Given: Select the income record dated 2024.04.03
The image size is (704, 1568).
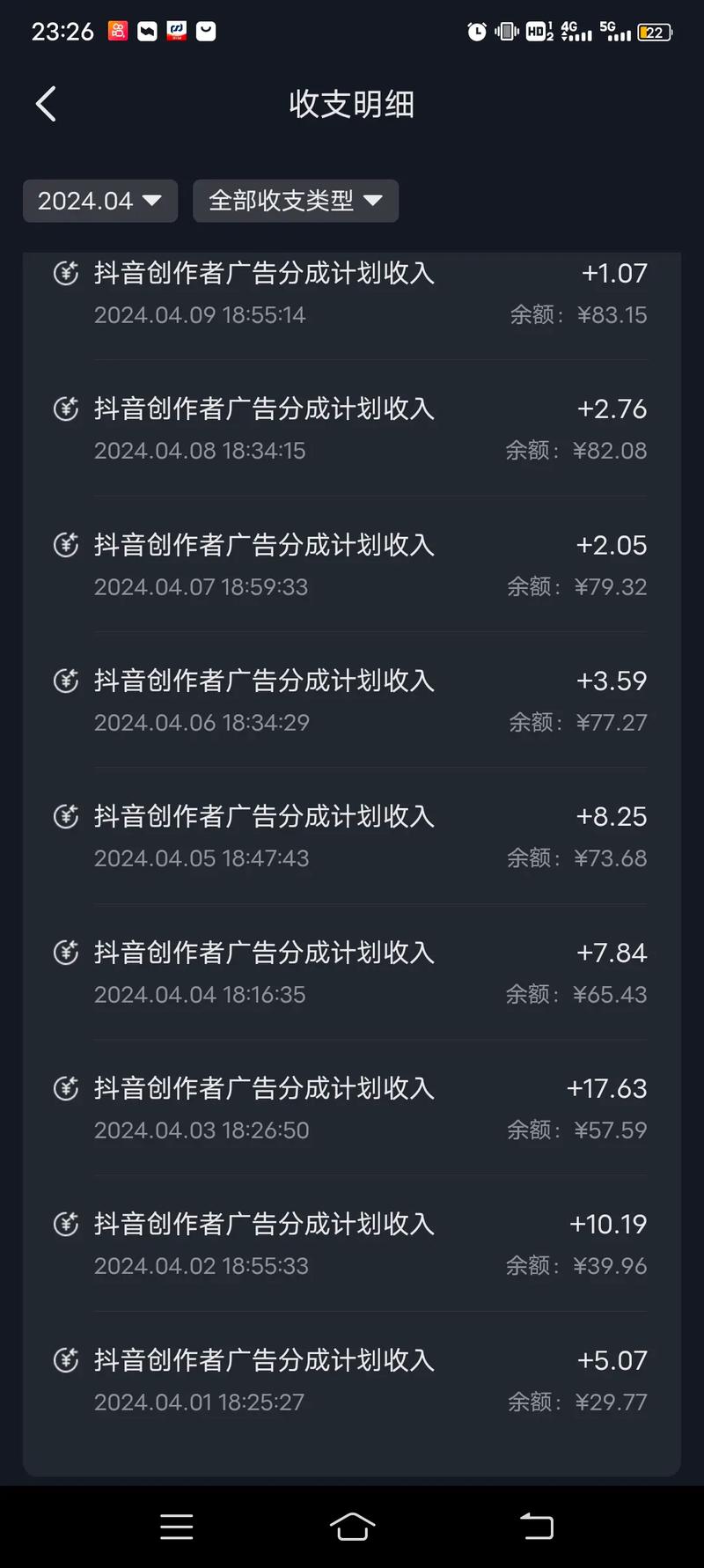Looking at the screenshot, I should pos(352,1108).
